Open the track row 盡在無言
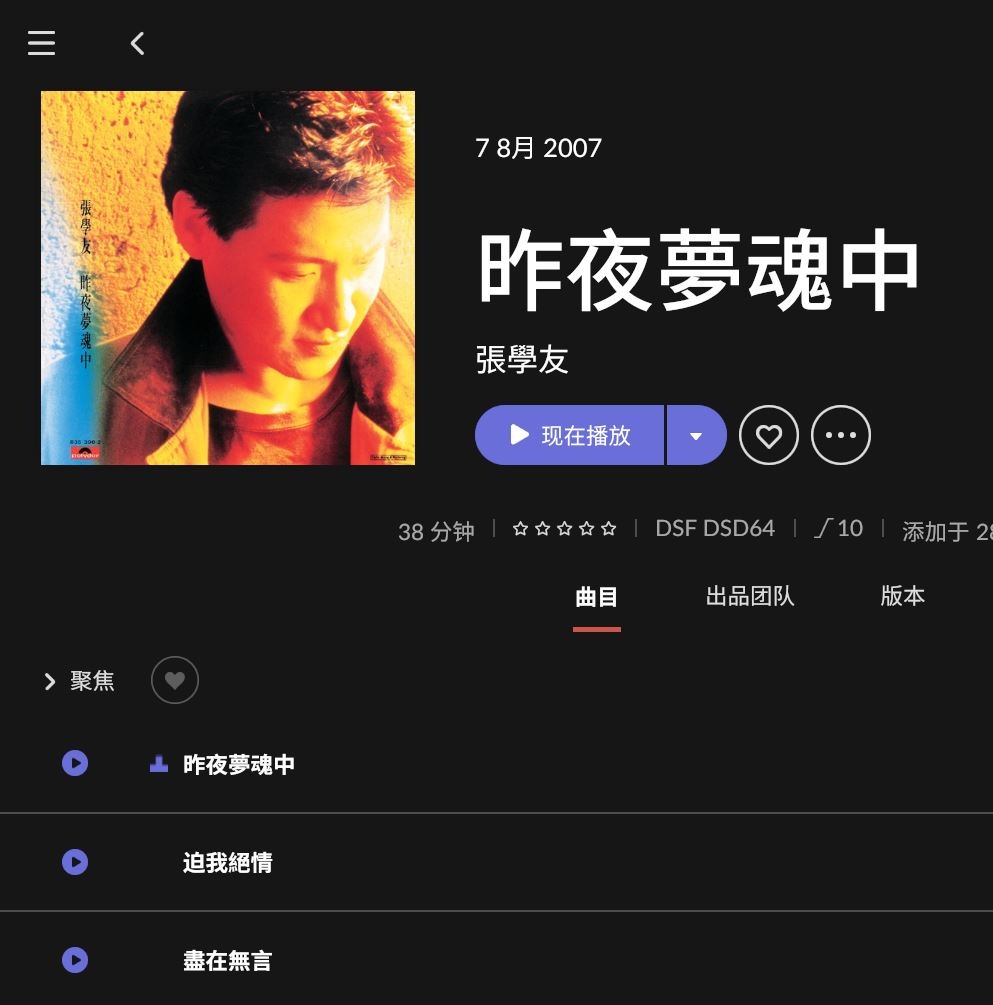Image resolution: width=993 pixels, height=1005 pixels. [x=227, y=960]
